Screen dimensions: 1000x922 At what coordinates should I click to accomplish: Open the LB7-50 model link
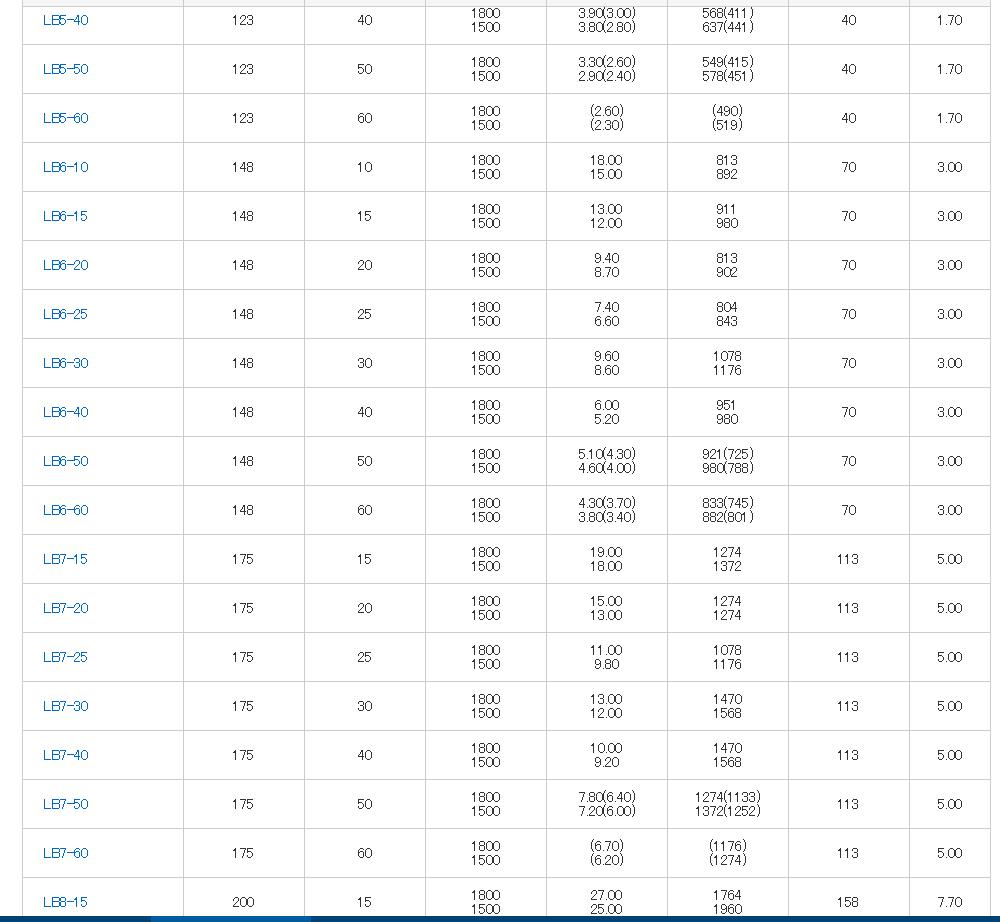pyautogui.click(x=65, y=804)
